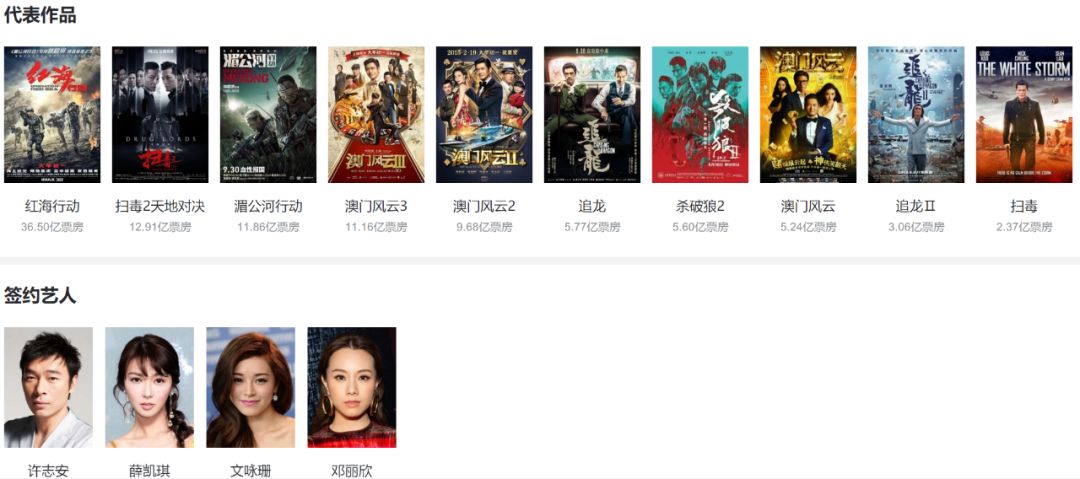Open 文咏珊's artist page

click(250, 387)
